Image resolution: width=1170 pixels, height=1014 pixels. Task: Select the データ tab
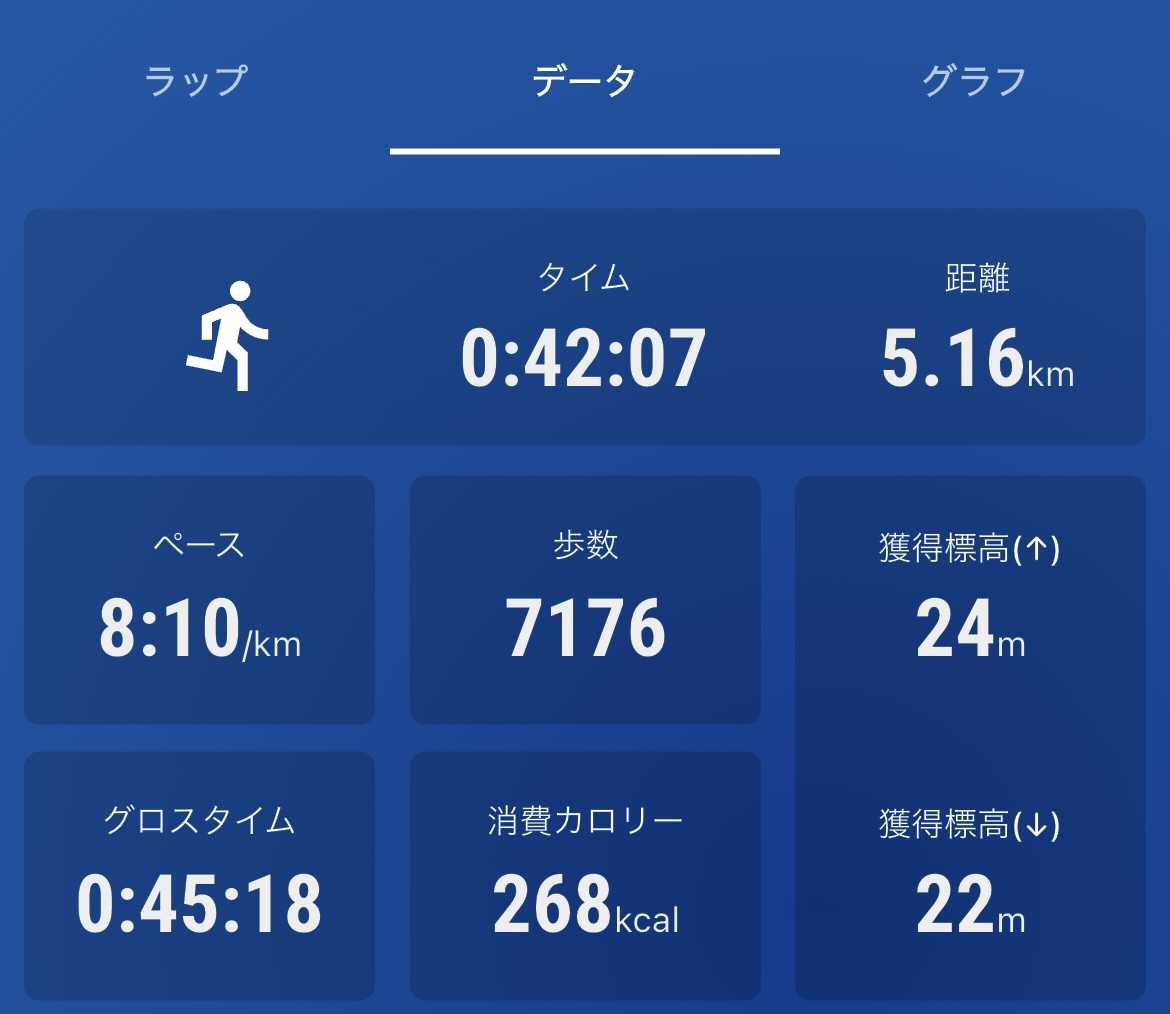point(584,81)
